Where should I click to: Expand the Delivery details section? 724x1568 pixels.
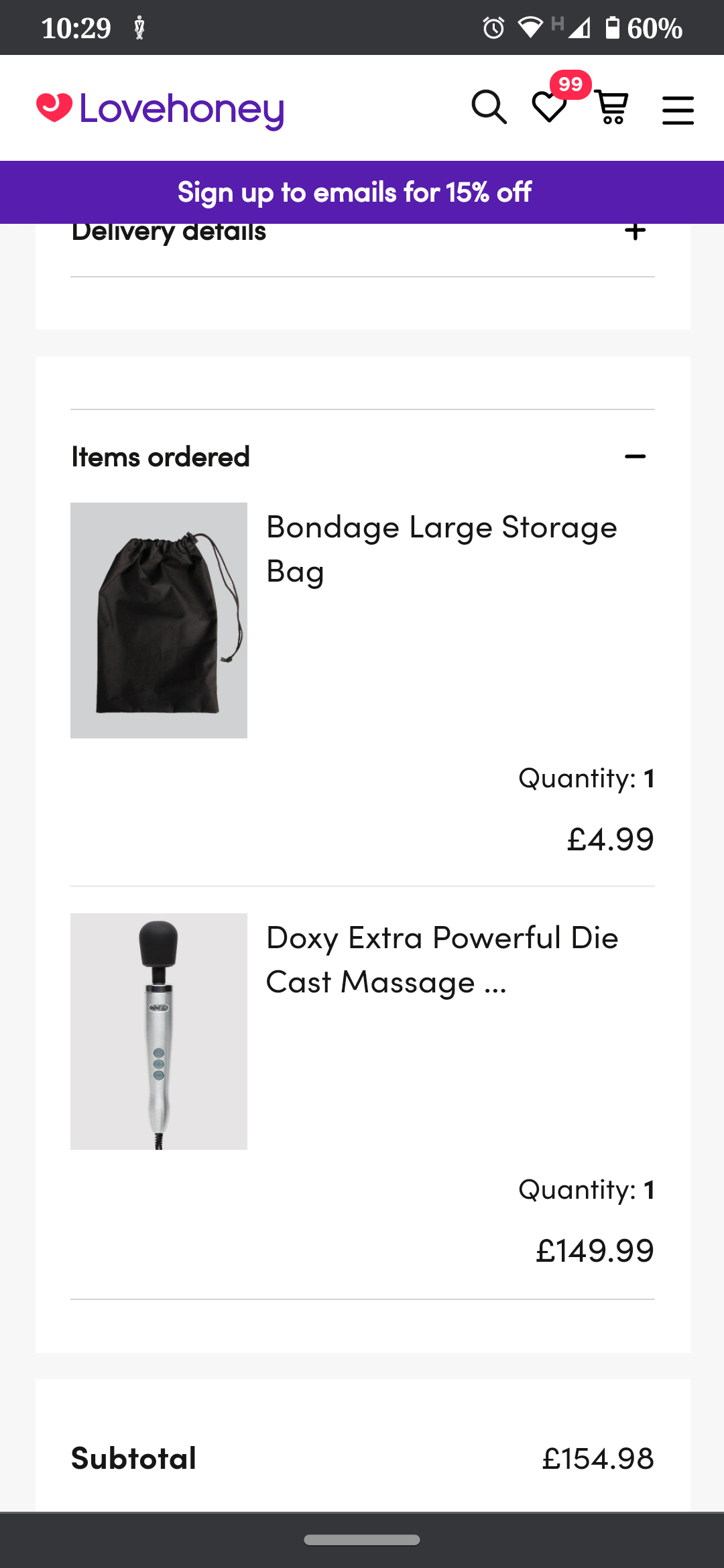(634, 232)
